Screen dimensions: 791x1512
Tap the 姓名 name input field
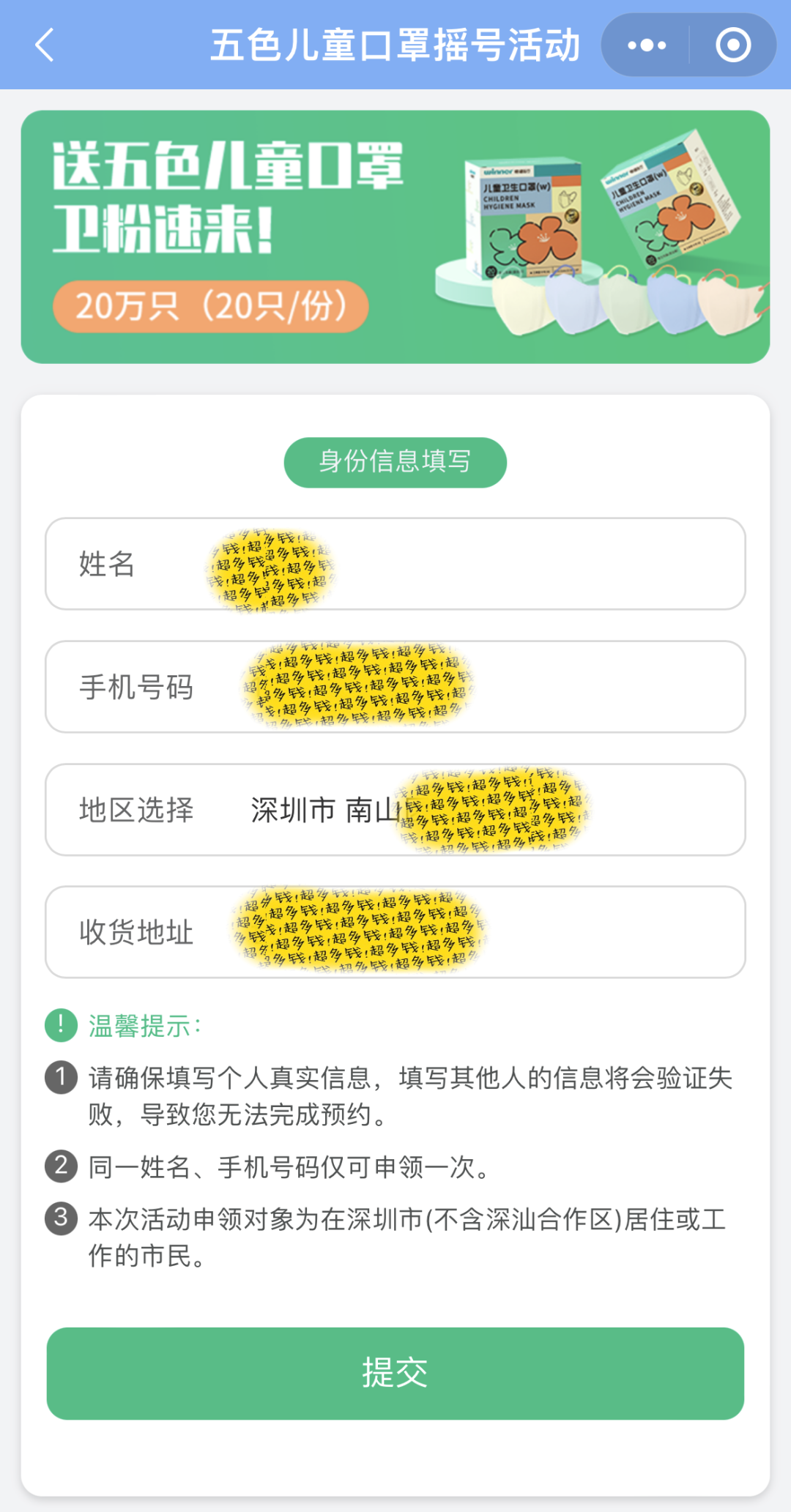coord(469,564)
